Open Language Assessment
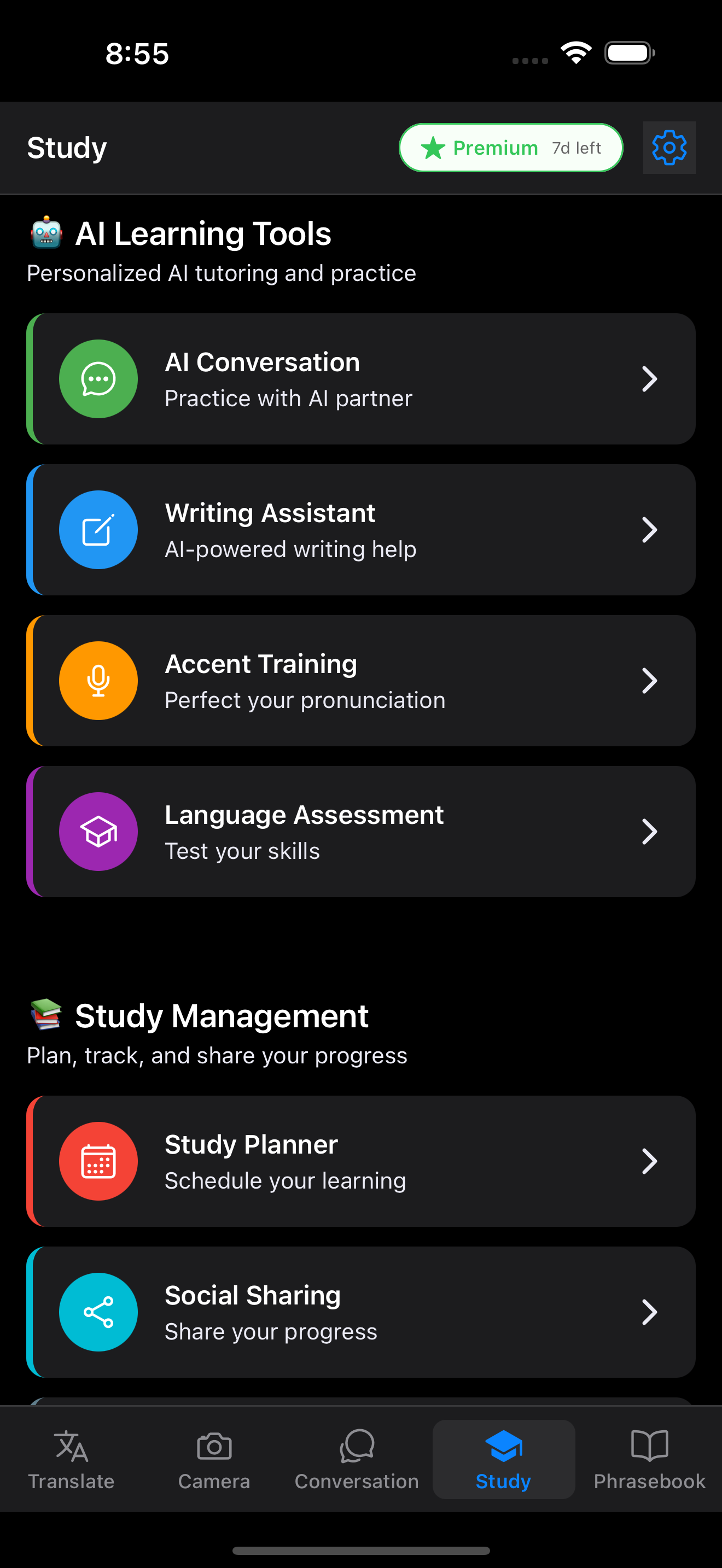722x1568 pixels. tap(361, 832)
